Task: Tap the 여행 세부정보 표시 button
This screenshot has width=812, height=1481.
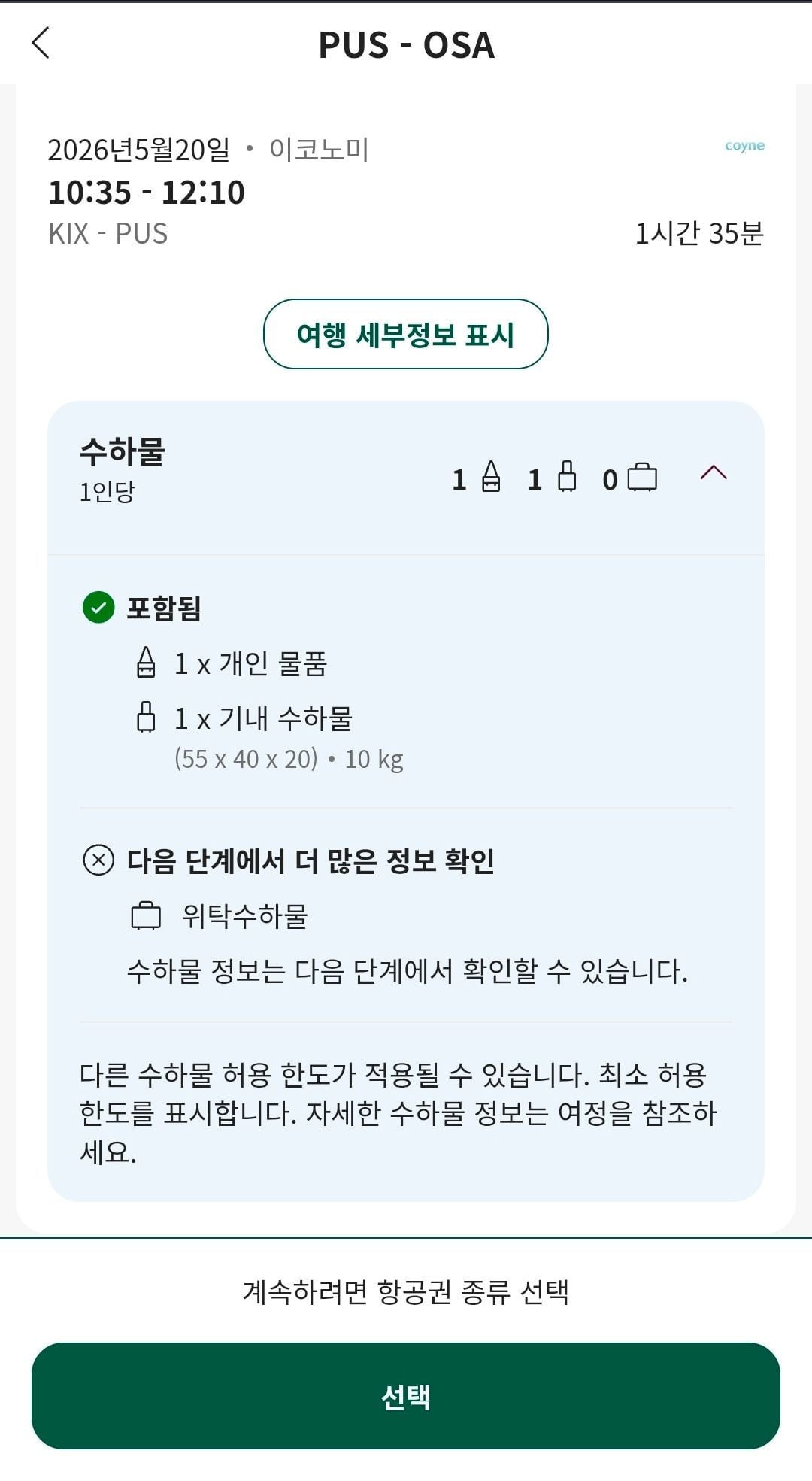Action: [405, 334]
